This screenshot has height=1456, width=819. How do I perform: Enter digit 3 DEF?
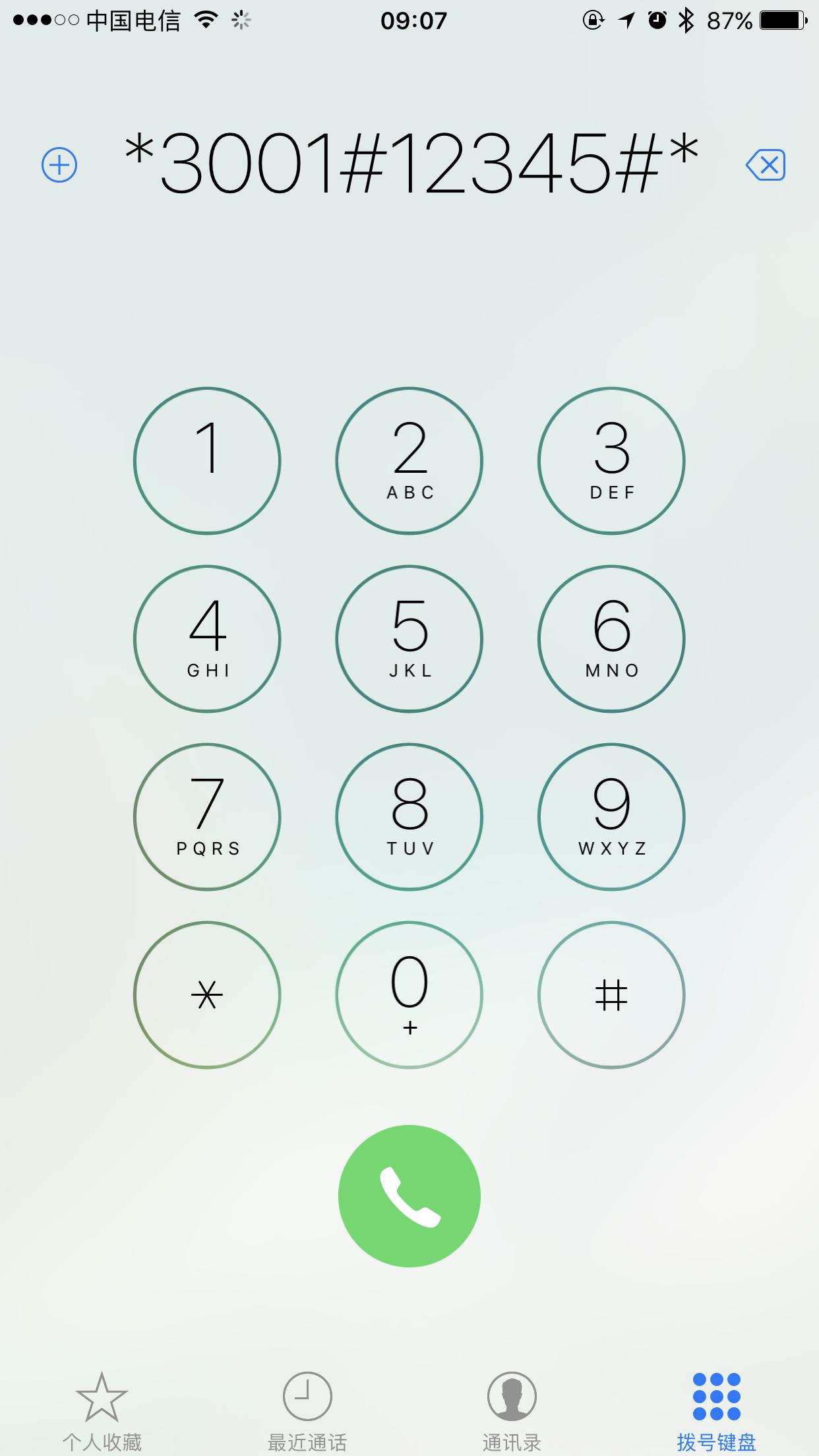[x=611, y=460]
